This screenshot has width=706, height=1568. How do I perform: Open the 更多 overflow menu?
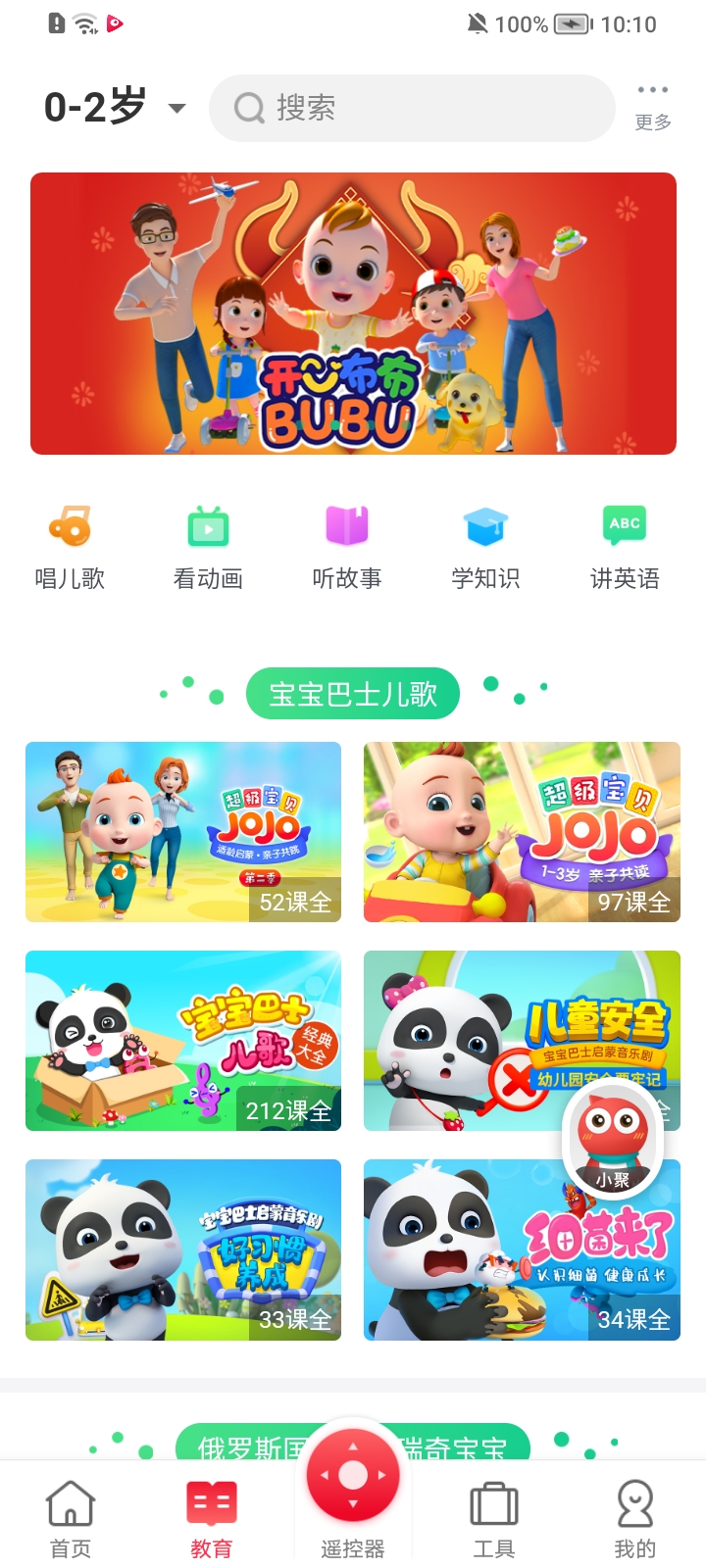652,106
